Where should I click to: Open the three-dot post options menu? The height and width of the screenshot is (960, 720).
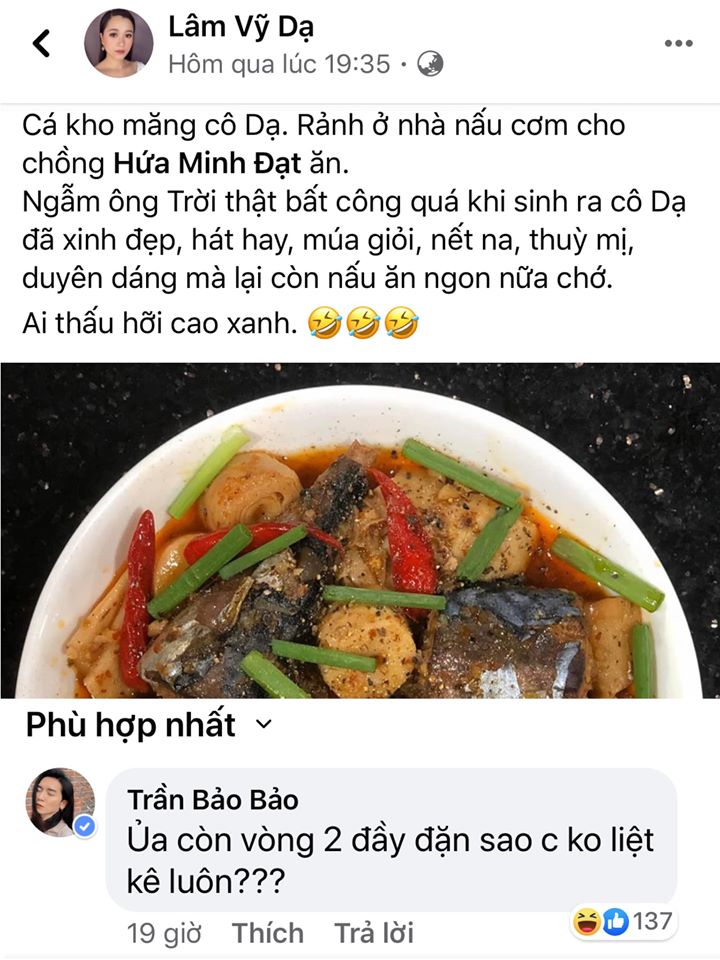pyautogui.click(x=678, y=43)
